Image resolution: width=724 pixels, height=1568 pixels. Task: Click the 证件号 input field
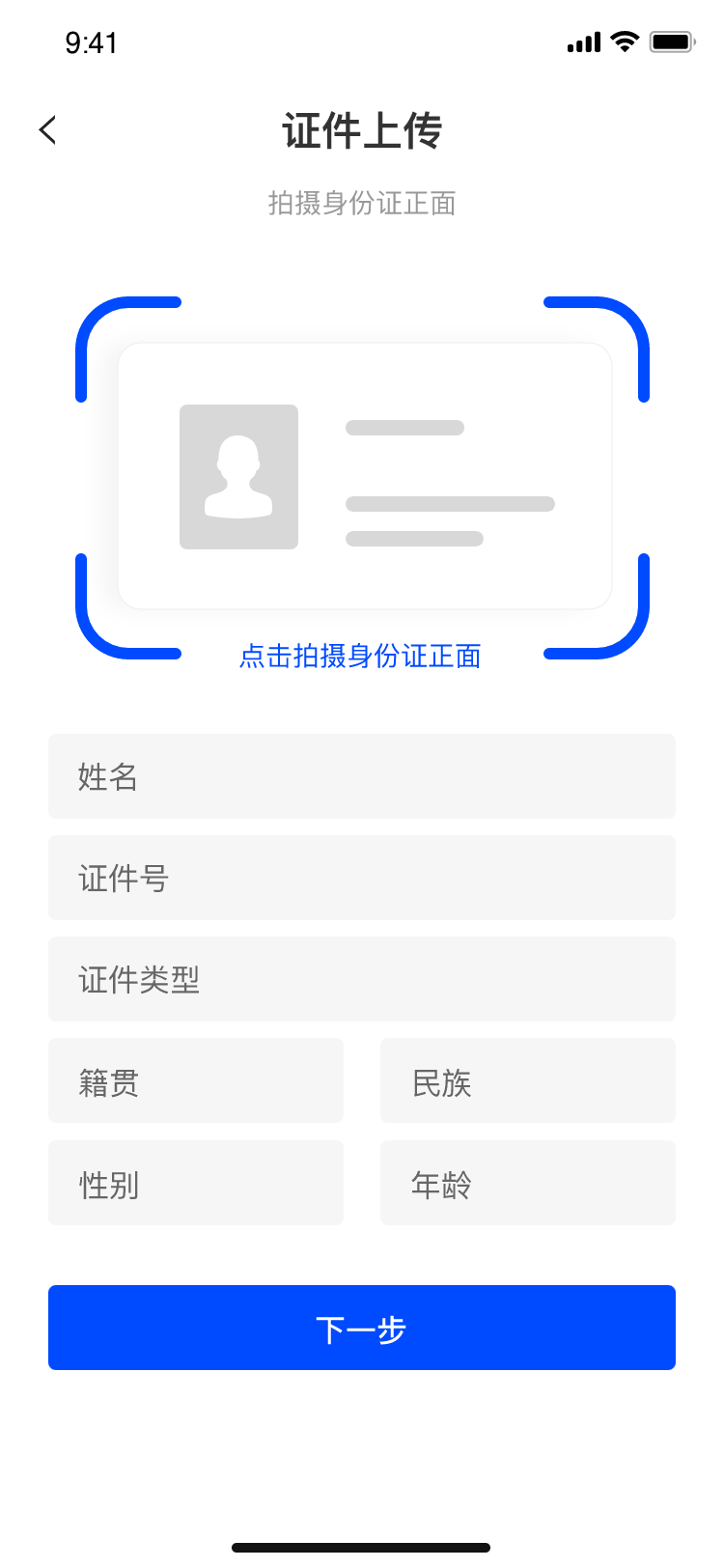click(x=362, y=878)
